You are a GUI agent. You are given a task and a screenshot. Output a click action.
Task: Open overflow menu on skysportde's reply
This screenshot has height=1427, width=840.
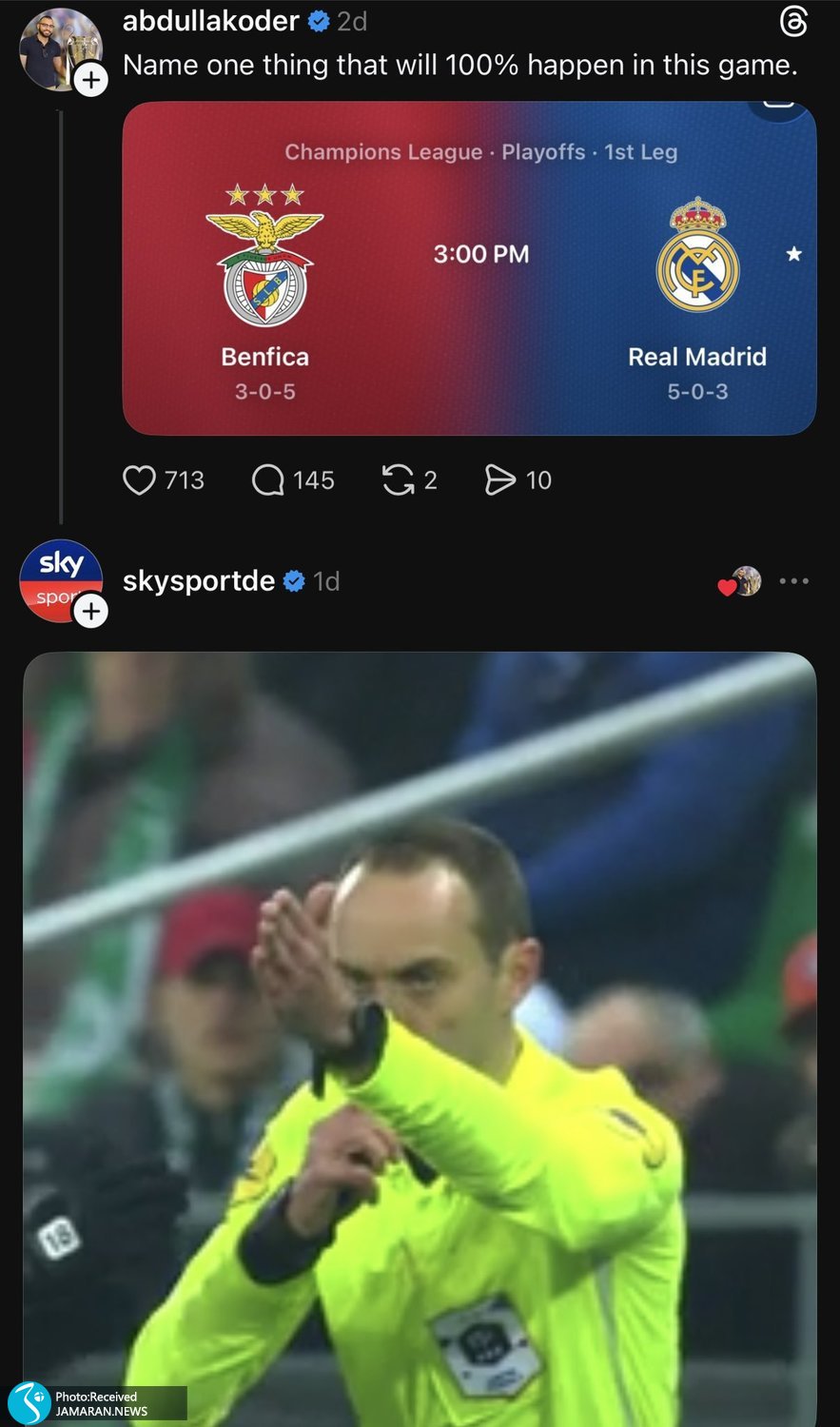coord(793,580)
